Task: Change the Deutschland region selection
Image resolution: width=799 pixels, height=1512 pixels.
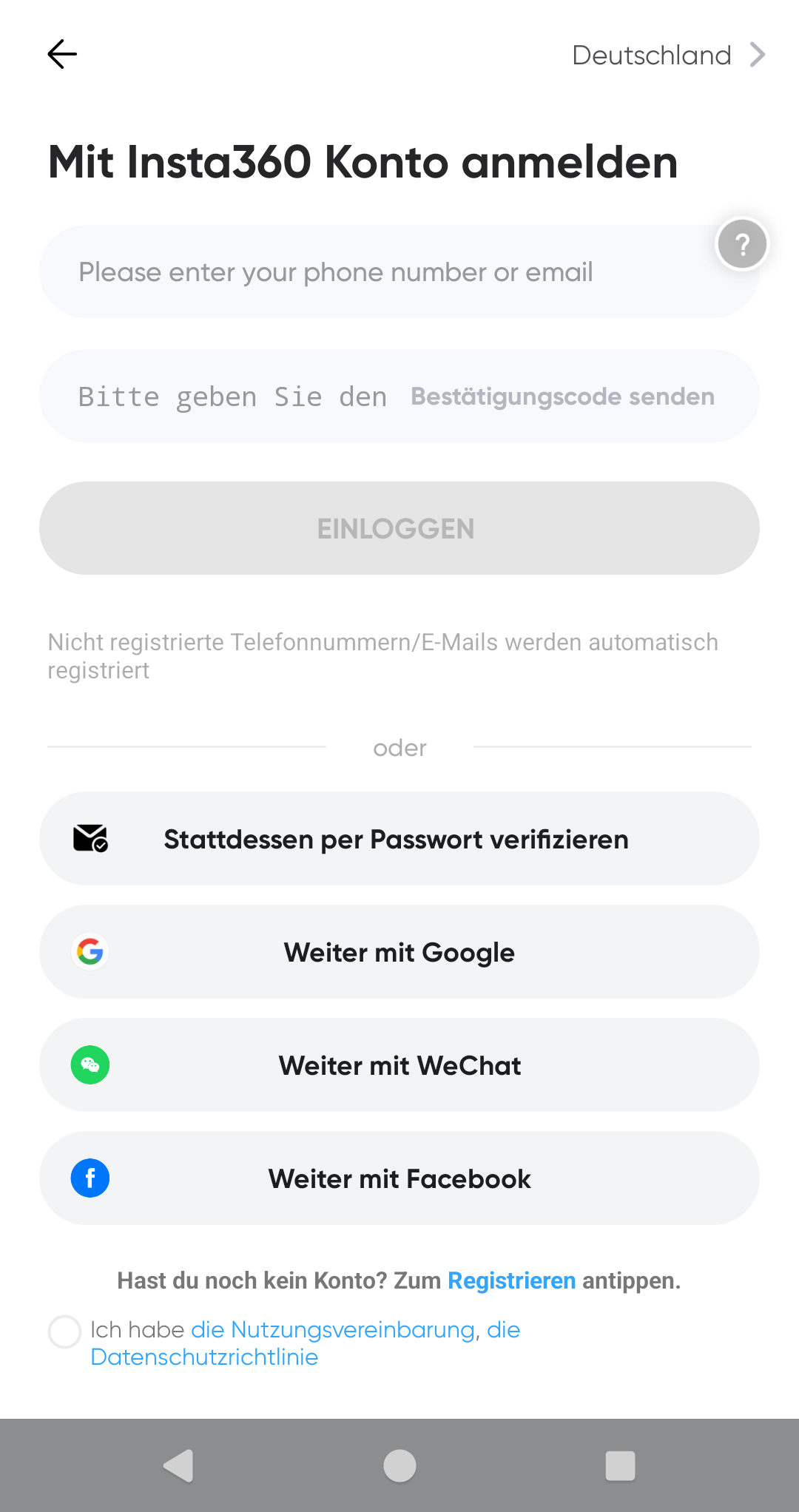Action: pyautogui.click(x=667, y=55)
